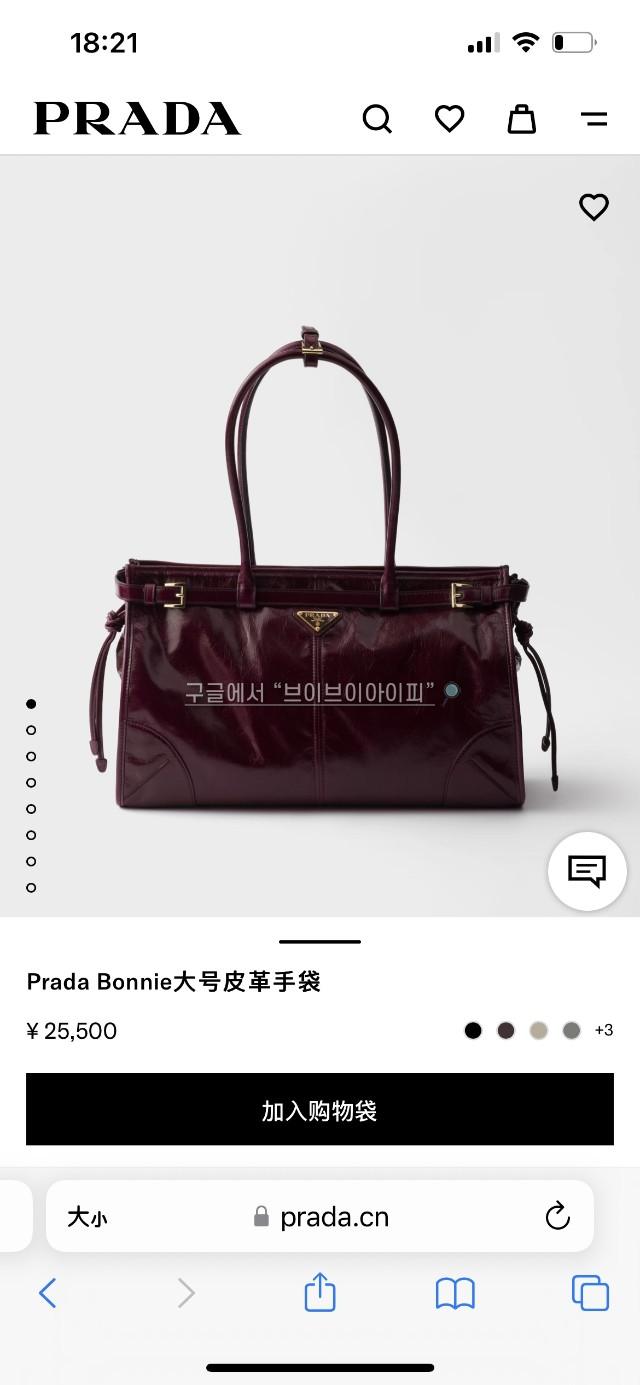The height and width of the screenshot is (1385, 640).
Task: Select the beige color swatch
Action: [539, 1030]
